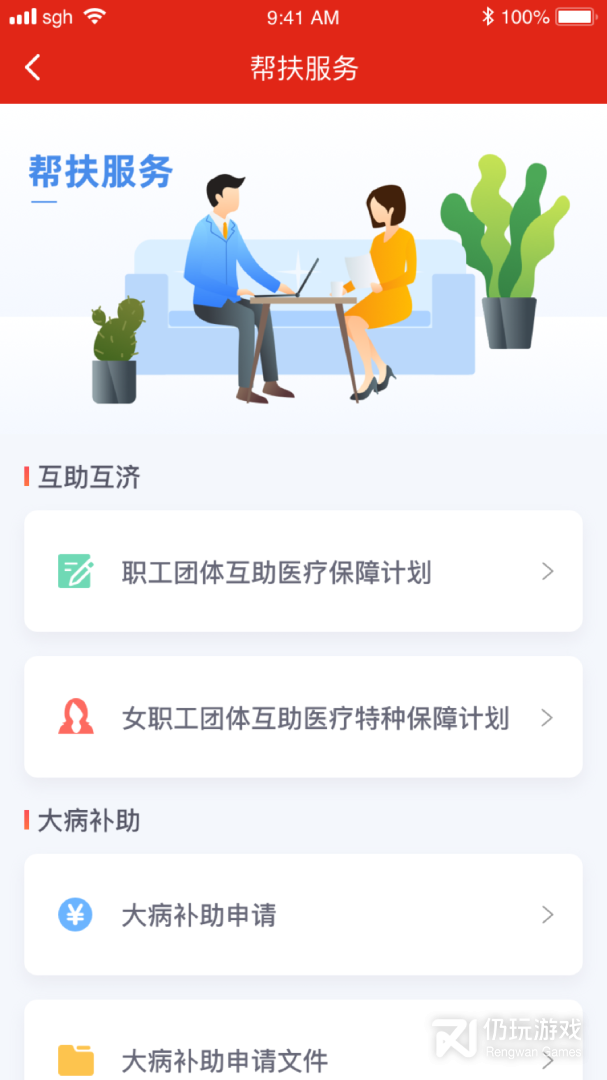This screenshot has height=1080, width=607.
Task: Open 女职工团体互助医疗特种保障计划
Action: [303, 718]
